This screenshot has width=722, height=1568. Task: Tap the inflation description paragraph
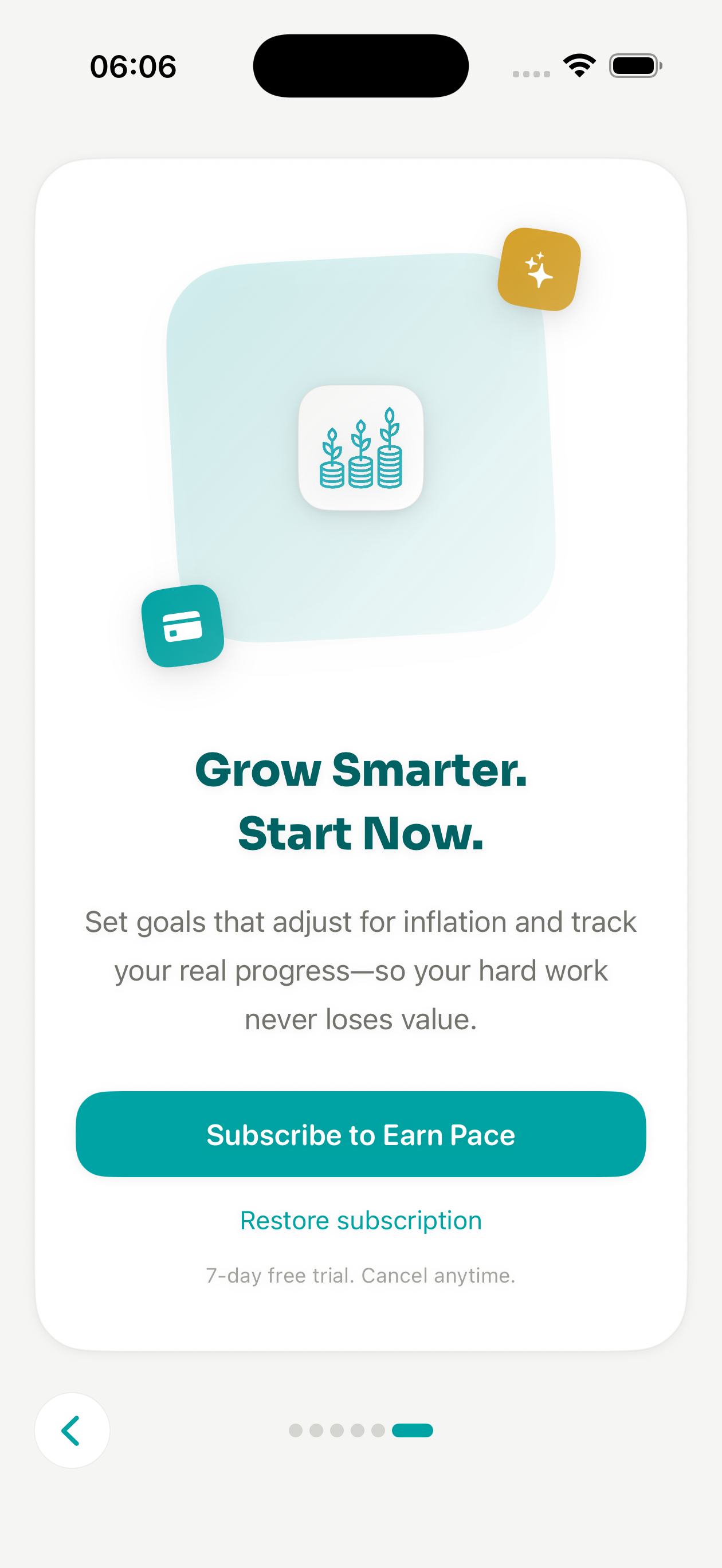tap(360, 970)
